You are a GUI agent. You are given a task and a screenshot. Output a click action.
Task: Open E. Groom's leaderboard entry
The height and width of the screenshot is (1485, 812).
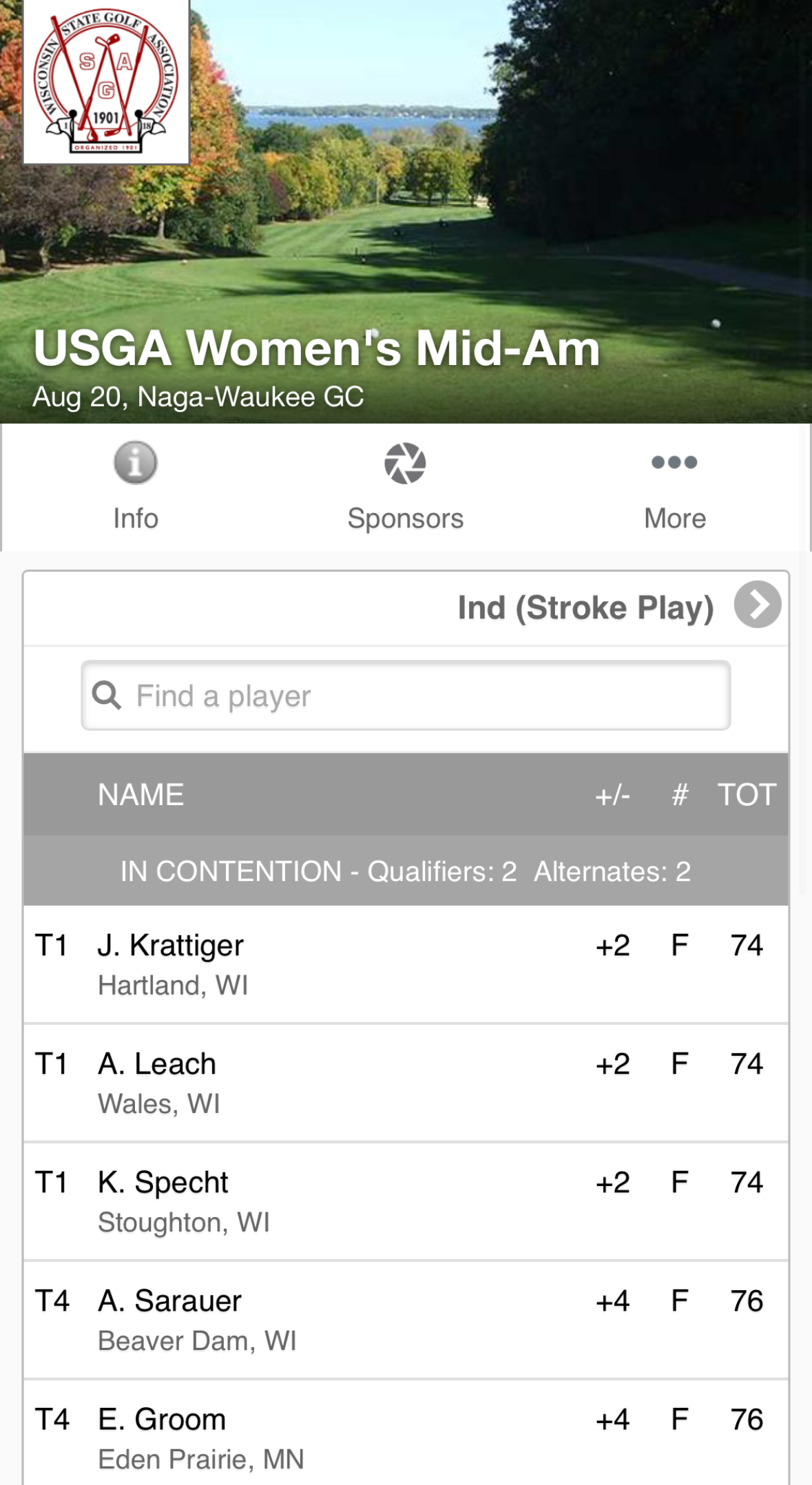[x=406, y=1433]
